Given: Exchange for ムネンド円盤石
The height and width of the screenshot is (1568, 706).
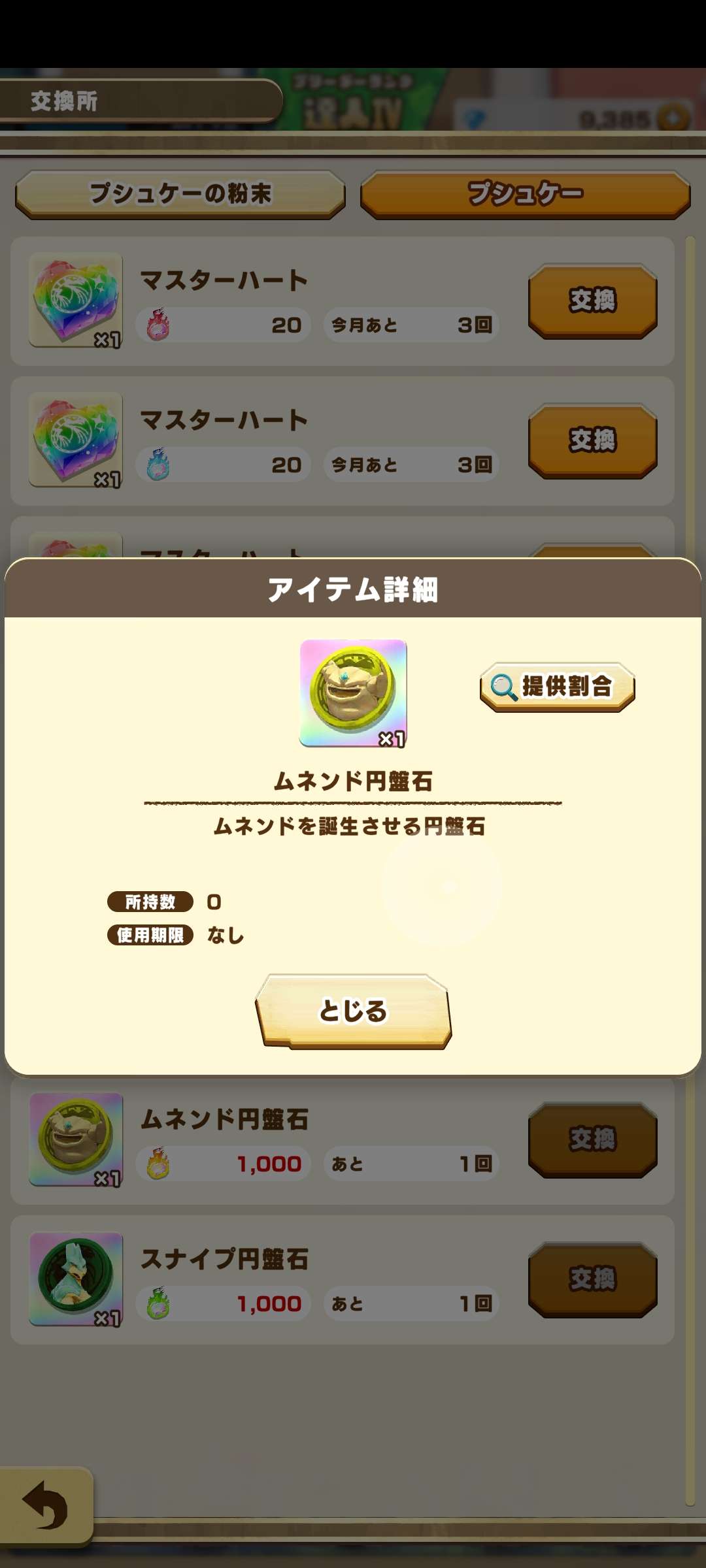Looking at the screenshot, I should pos(592,1139).
